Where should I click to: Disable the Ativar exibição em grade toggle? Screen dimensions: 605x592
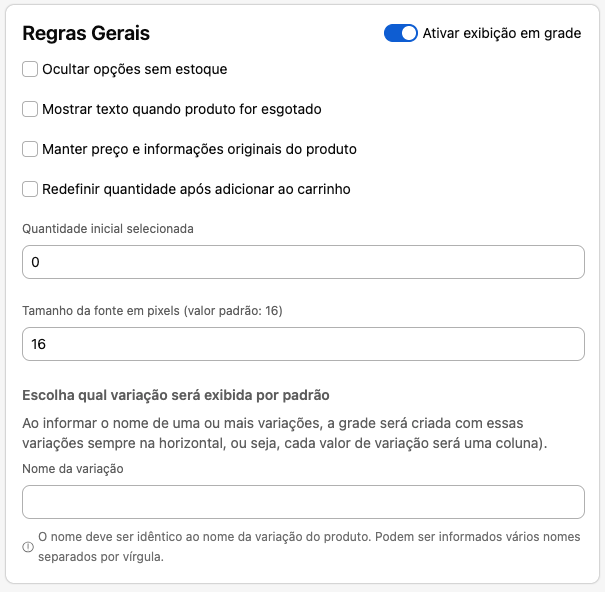tap(400, 33)
